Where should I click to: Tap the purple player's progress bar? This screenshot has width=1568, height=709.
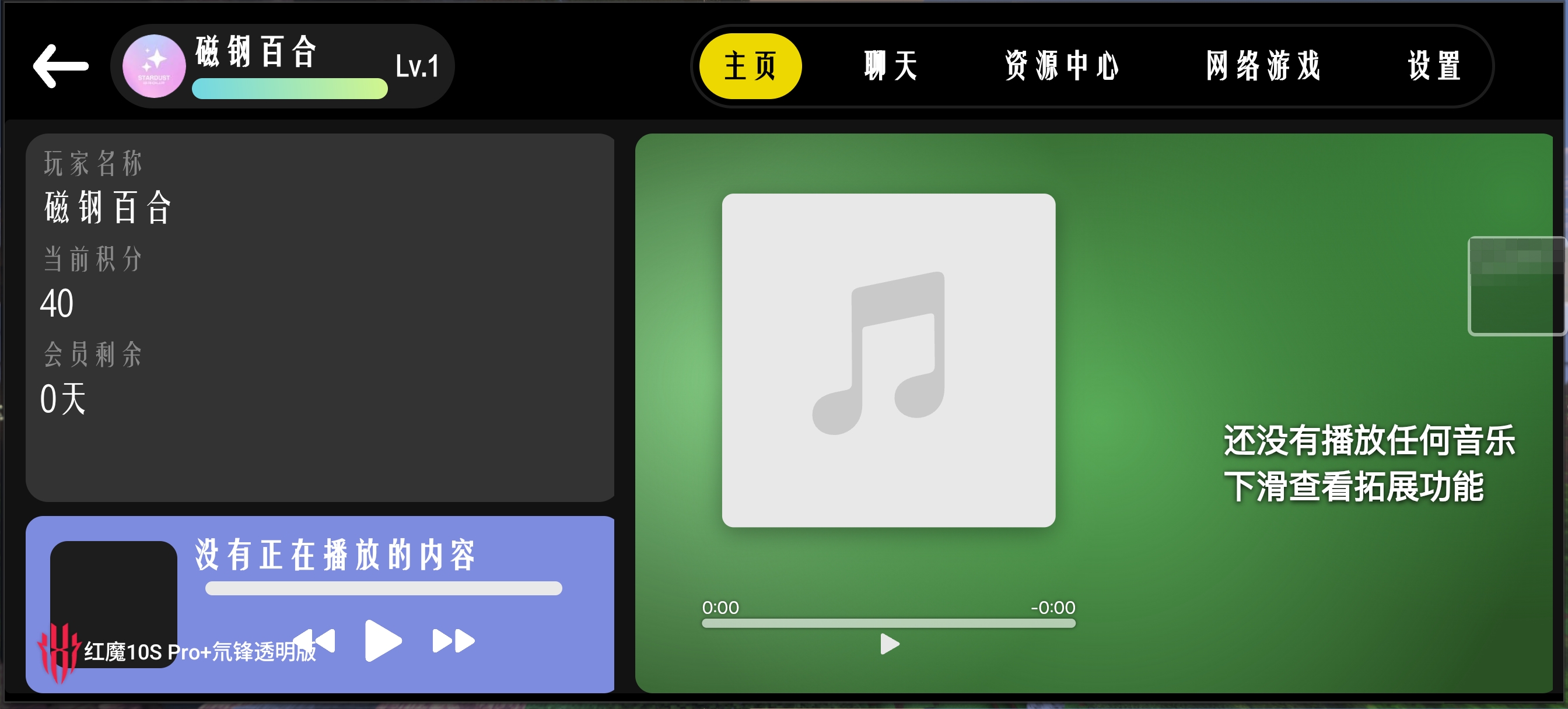click(383, 588)
